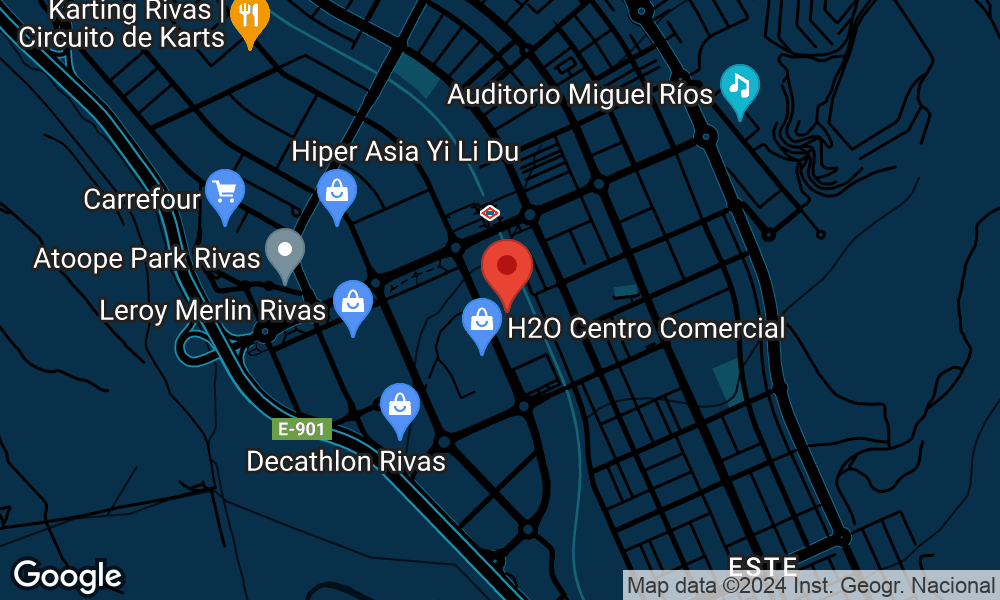Open the Atoope Park Rivas gray pin
This screenshot has width=1000, height=600.
coord(285,250)
